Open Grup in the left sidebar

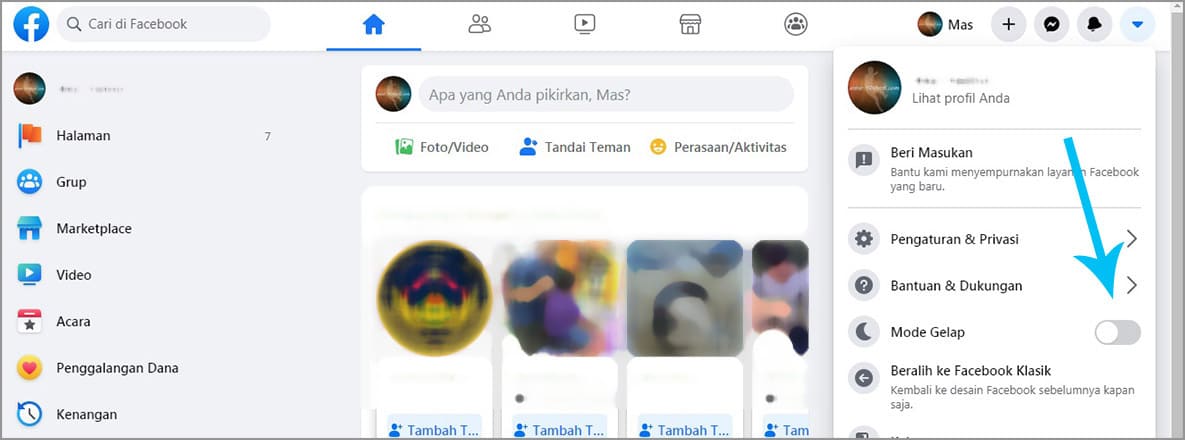point(71,182)
